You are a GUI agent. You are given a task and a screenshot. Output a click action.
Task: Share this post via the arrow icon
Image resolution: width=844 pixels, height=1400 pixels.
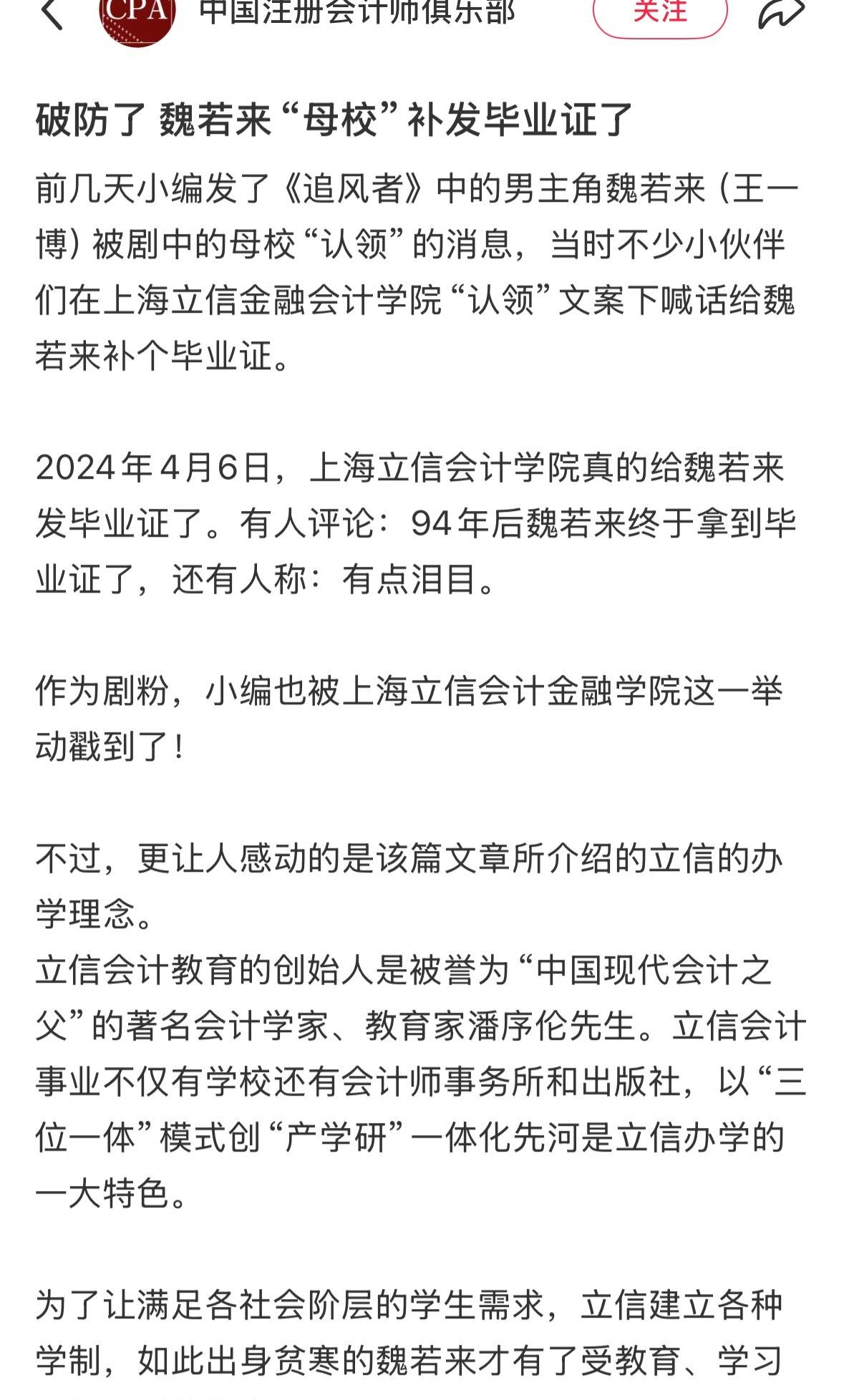tap(782, 13)
